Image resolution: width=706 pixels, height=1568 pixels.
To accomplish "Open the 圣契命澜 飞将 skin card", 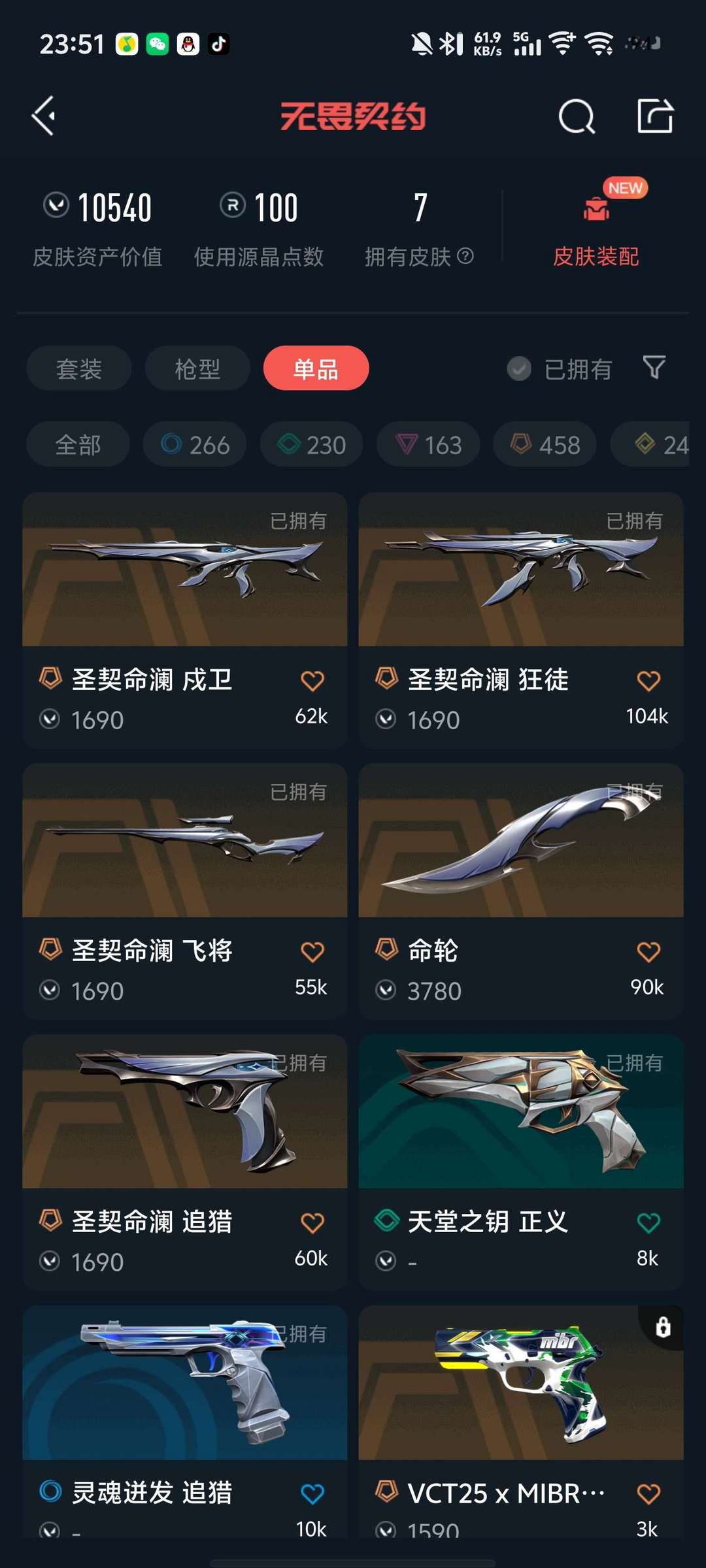I will click(x=185, y=891).
